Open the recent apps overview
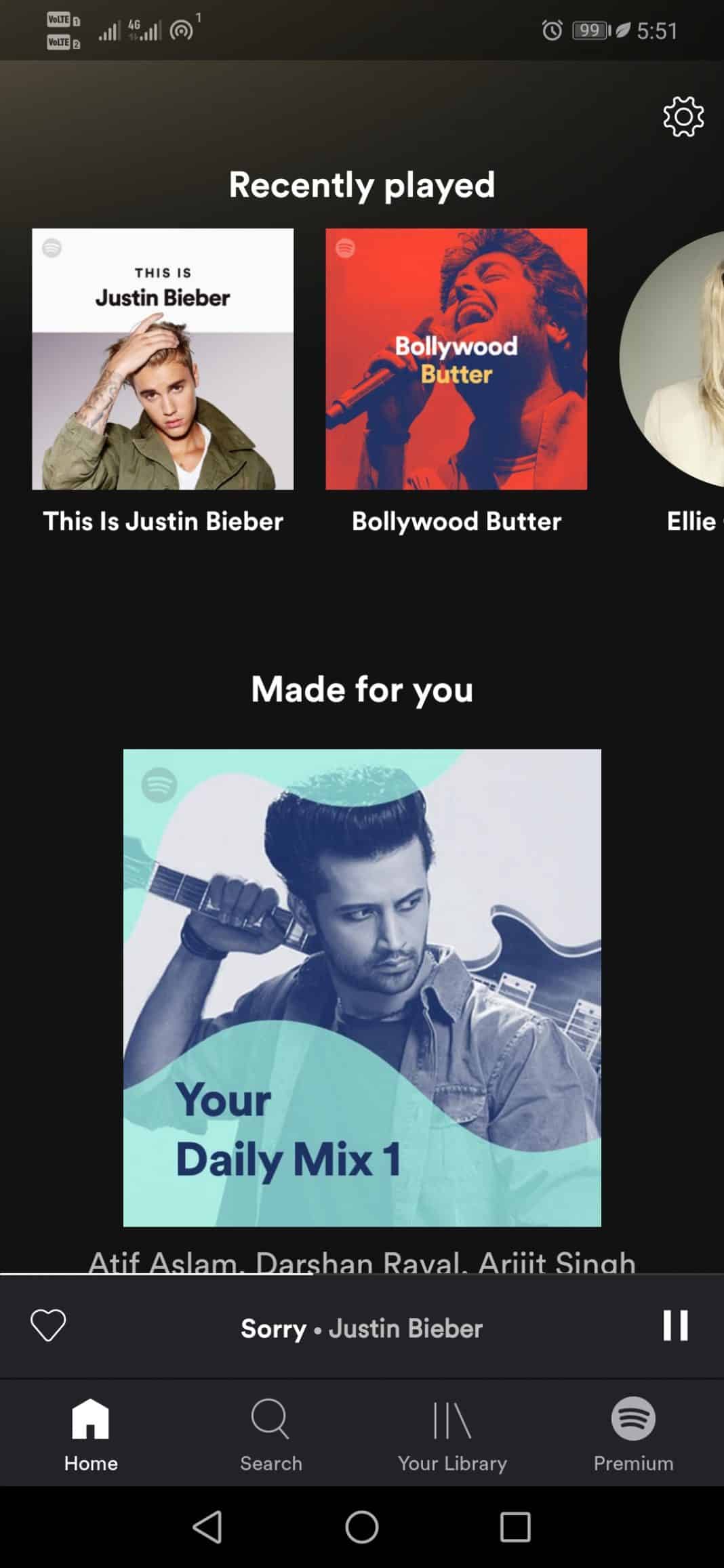This screenshot has width=724, height=1568. (515, 1527)
